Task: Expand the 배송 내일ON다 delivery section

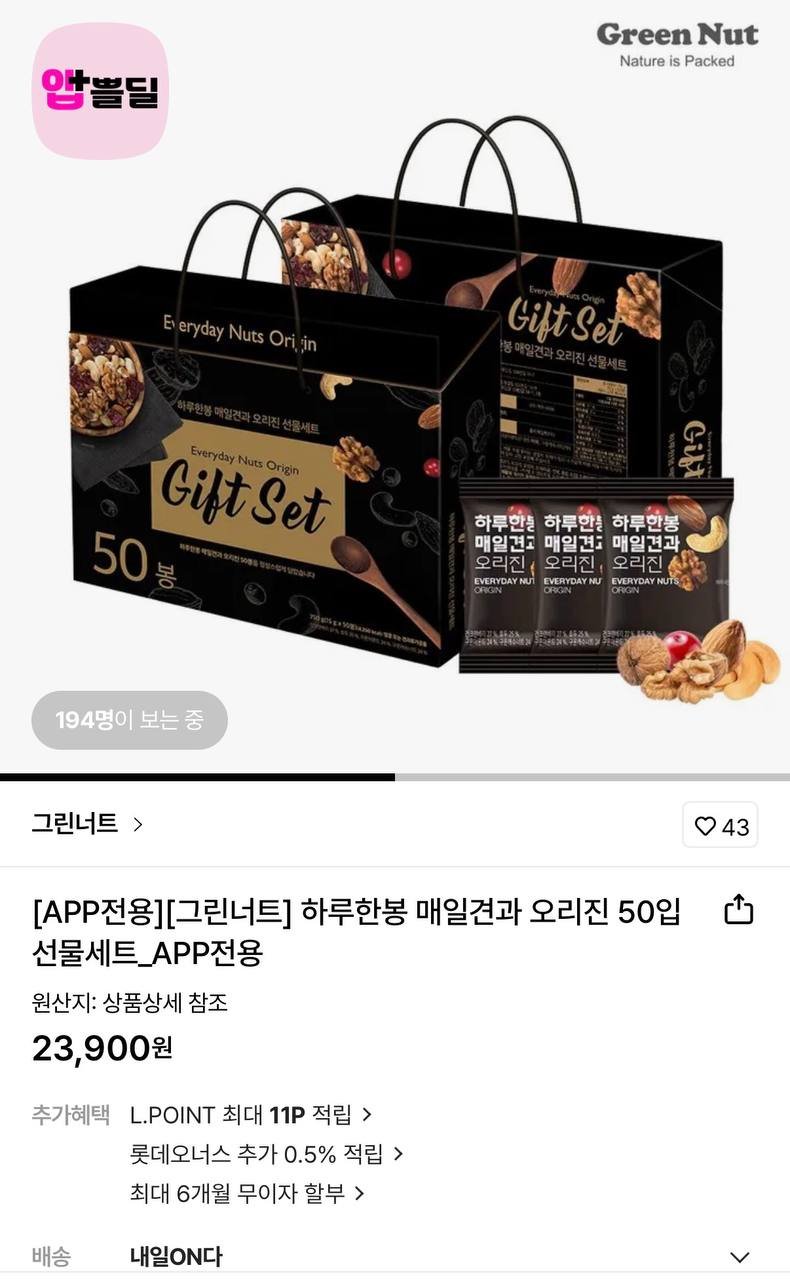Action: pos(739,1257)
